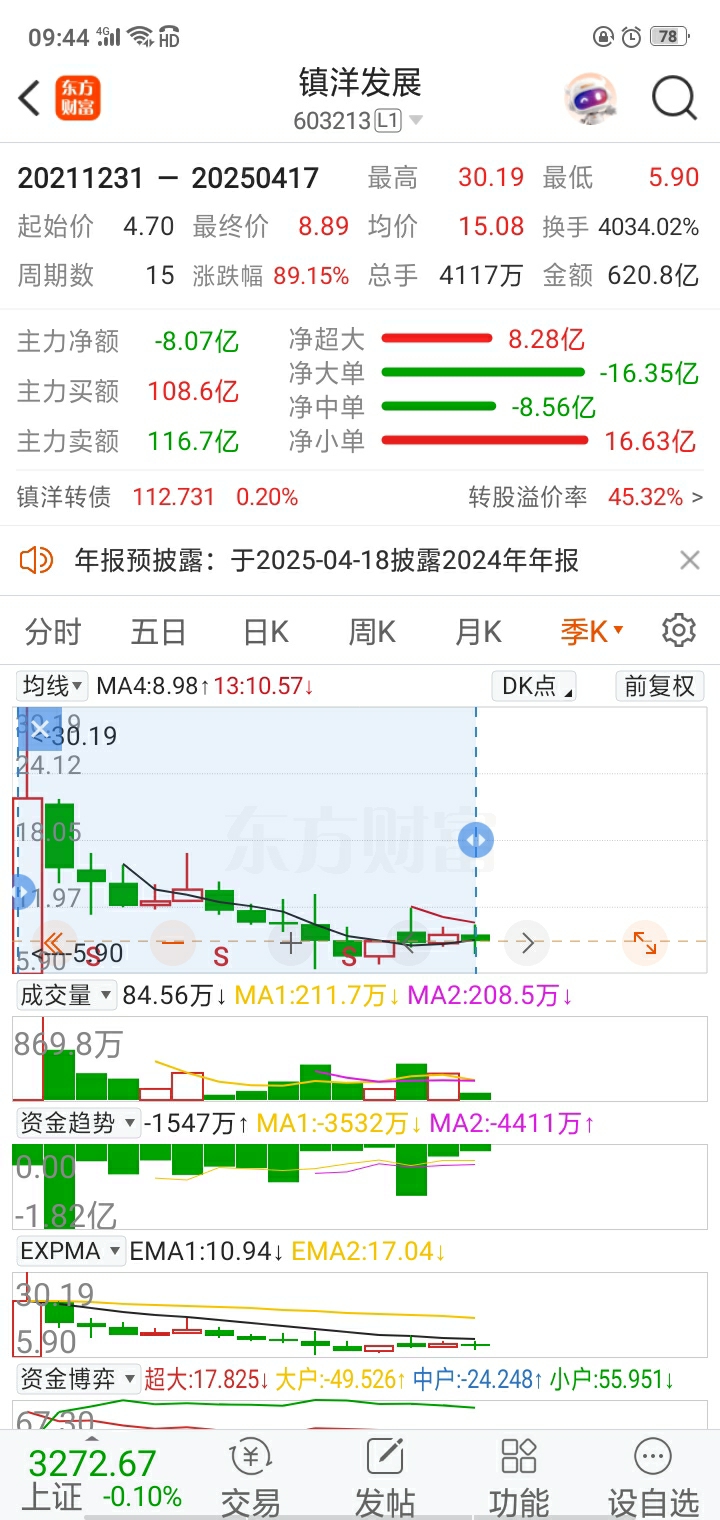The width and height of the screenshot is (720, 1520).
Task: Add stock via 设自选
Action: 653,1478
